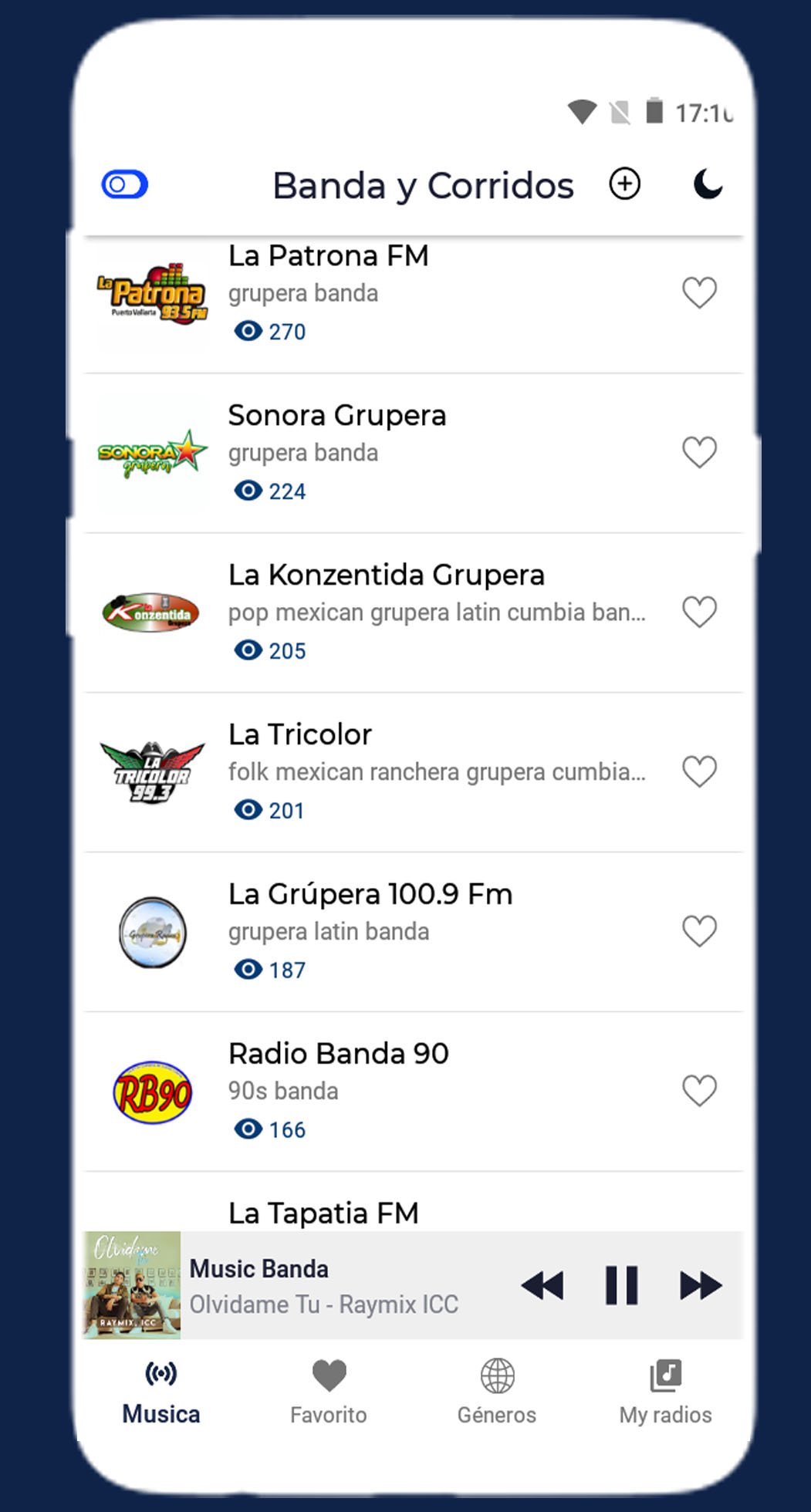Like La Konzentida Grupera station
Image resolution: width=811 pixels, height=1512 pixels.
tap(699, 612)
